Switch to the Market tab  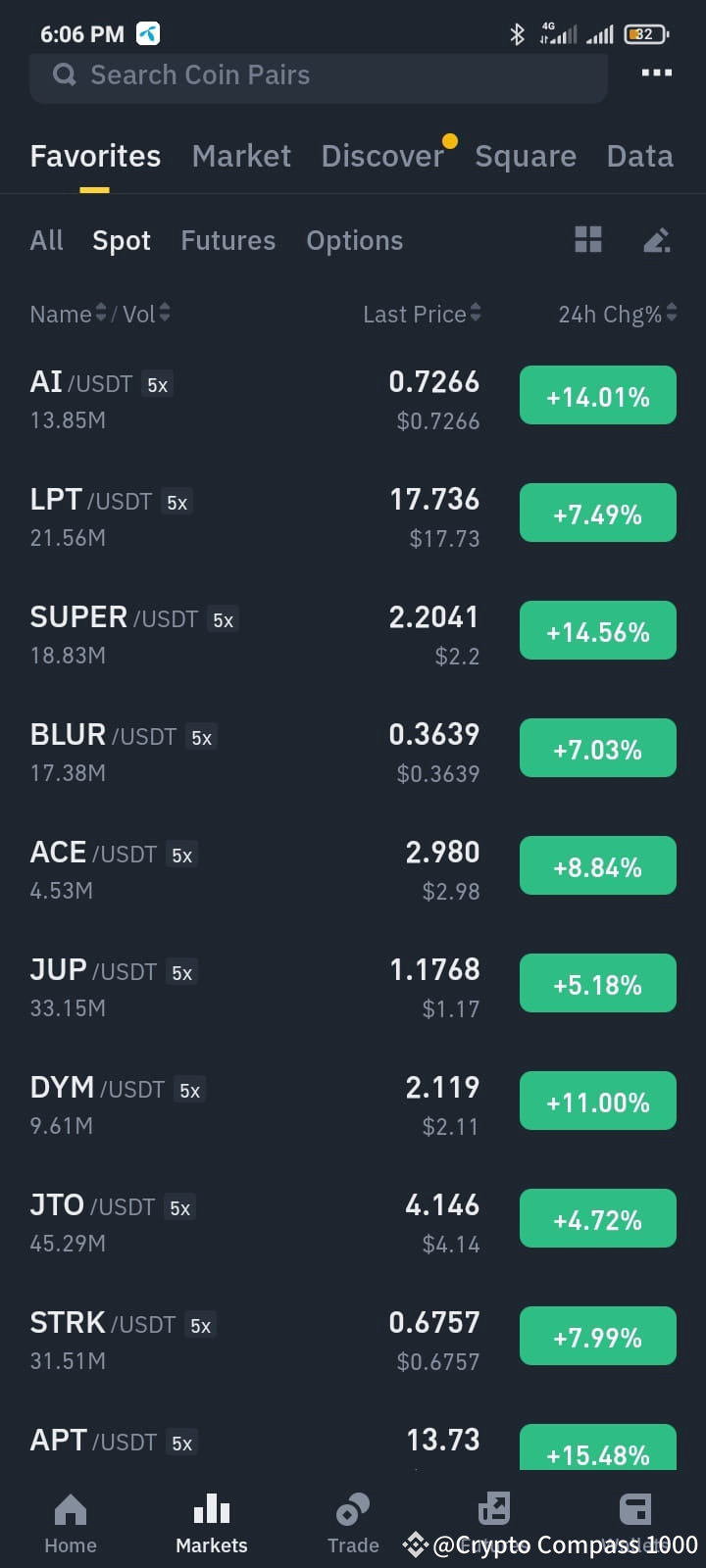pos(241,155)
